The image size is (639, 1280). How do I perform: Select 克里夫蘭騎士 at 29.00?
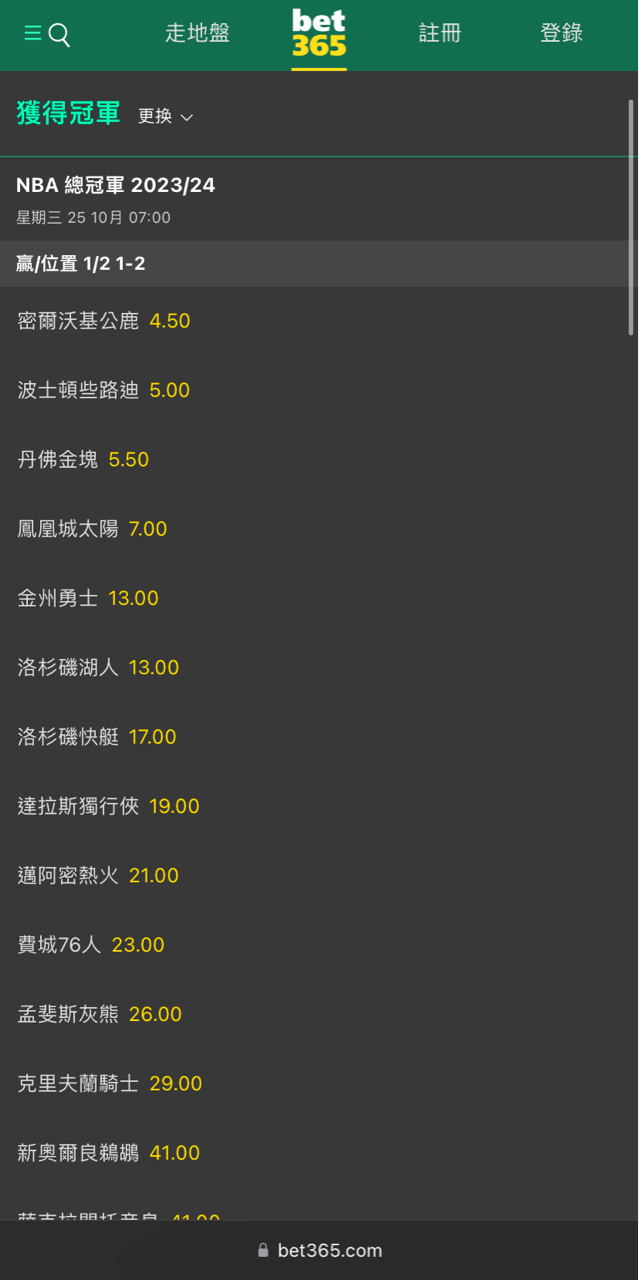(110, 1084)
